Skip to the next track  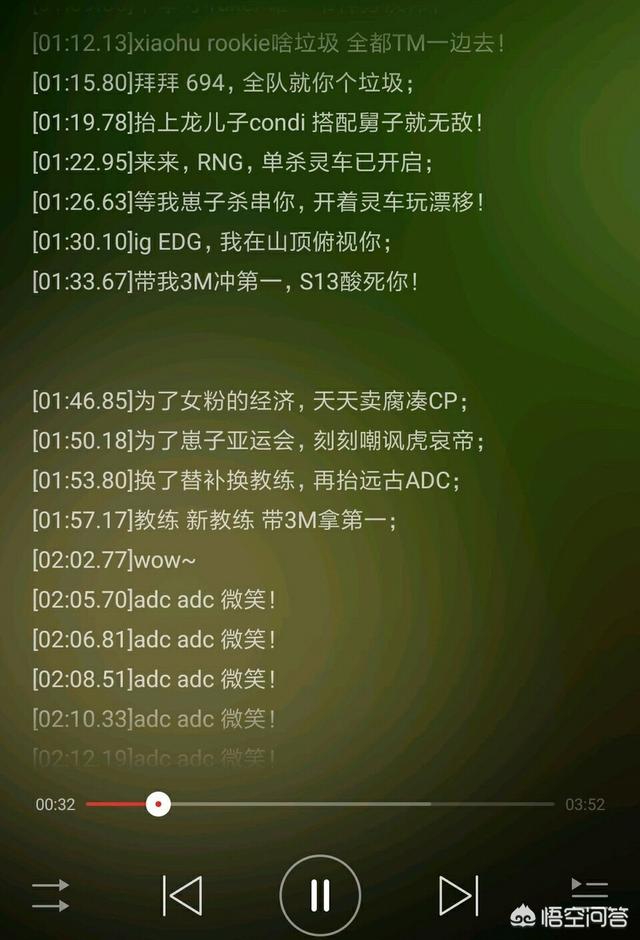pyautogui.click(x=458, y=895)
